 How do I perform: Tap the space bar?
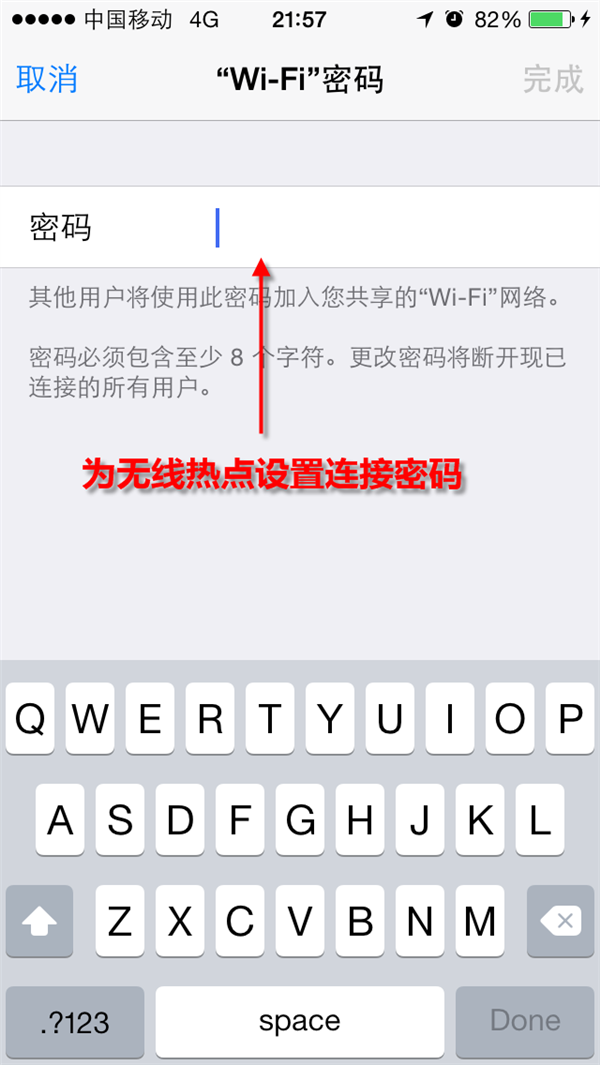pos(300,1021)
